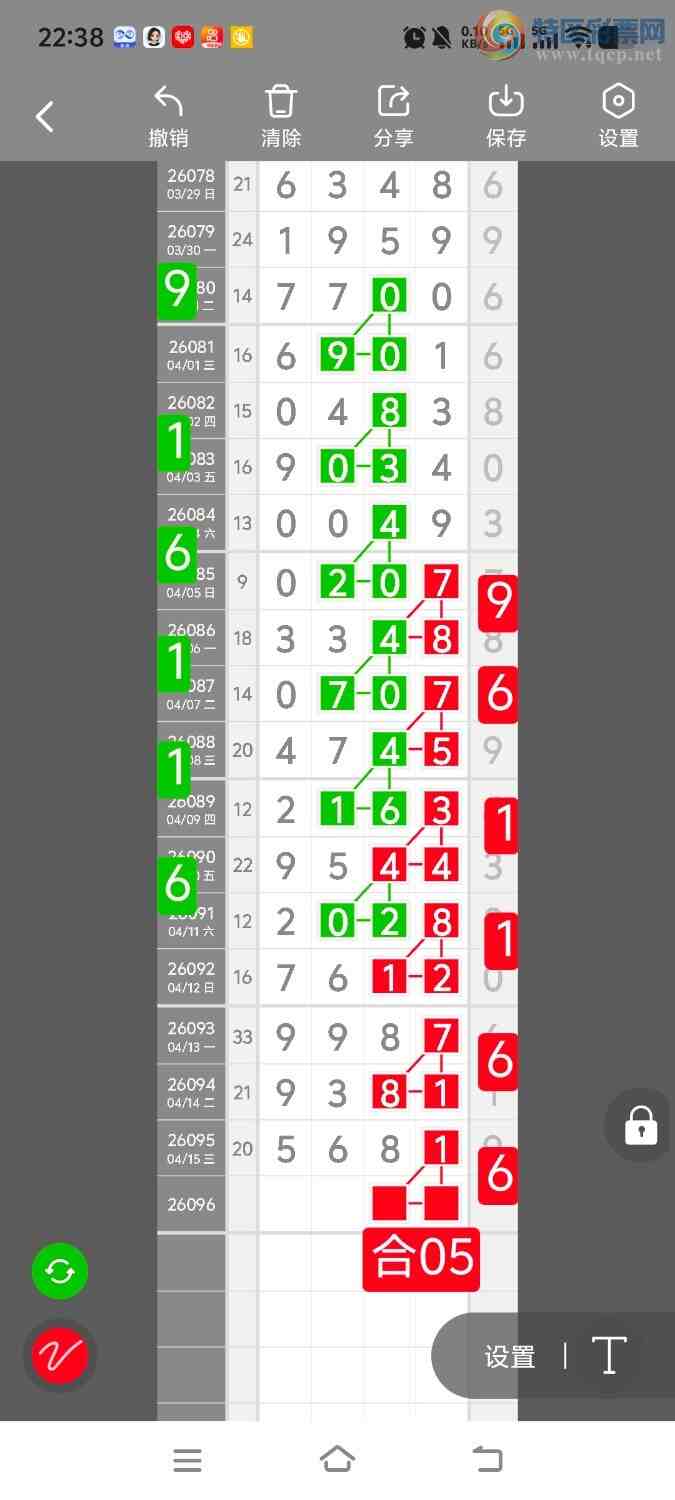
Task: Tap the lock icon on the right
Action: point(641,1125)
